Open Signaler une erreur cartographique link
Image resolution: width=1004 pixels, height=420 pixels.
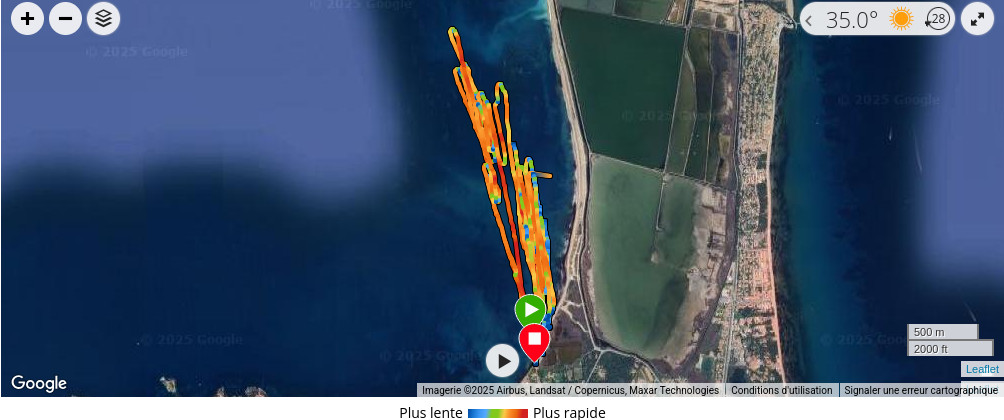[x=921, y=391]
